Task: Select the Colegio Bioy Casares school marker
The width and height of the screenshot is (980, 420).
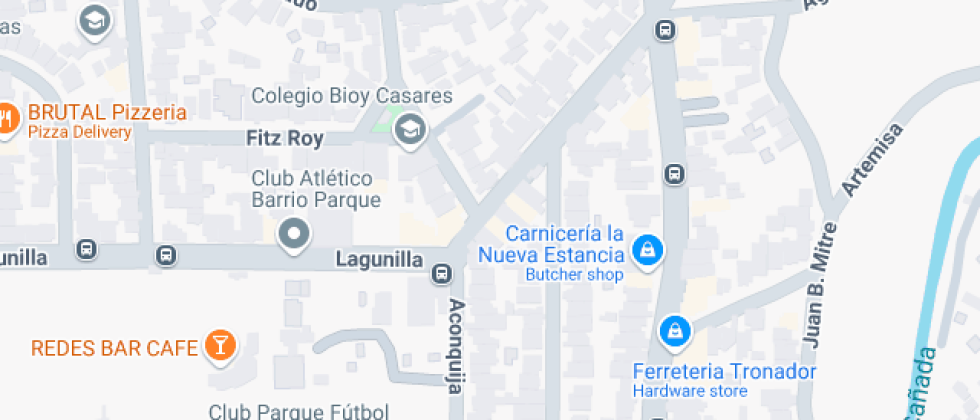Action: pyautogui.click(x=408, y=128)
